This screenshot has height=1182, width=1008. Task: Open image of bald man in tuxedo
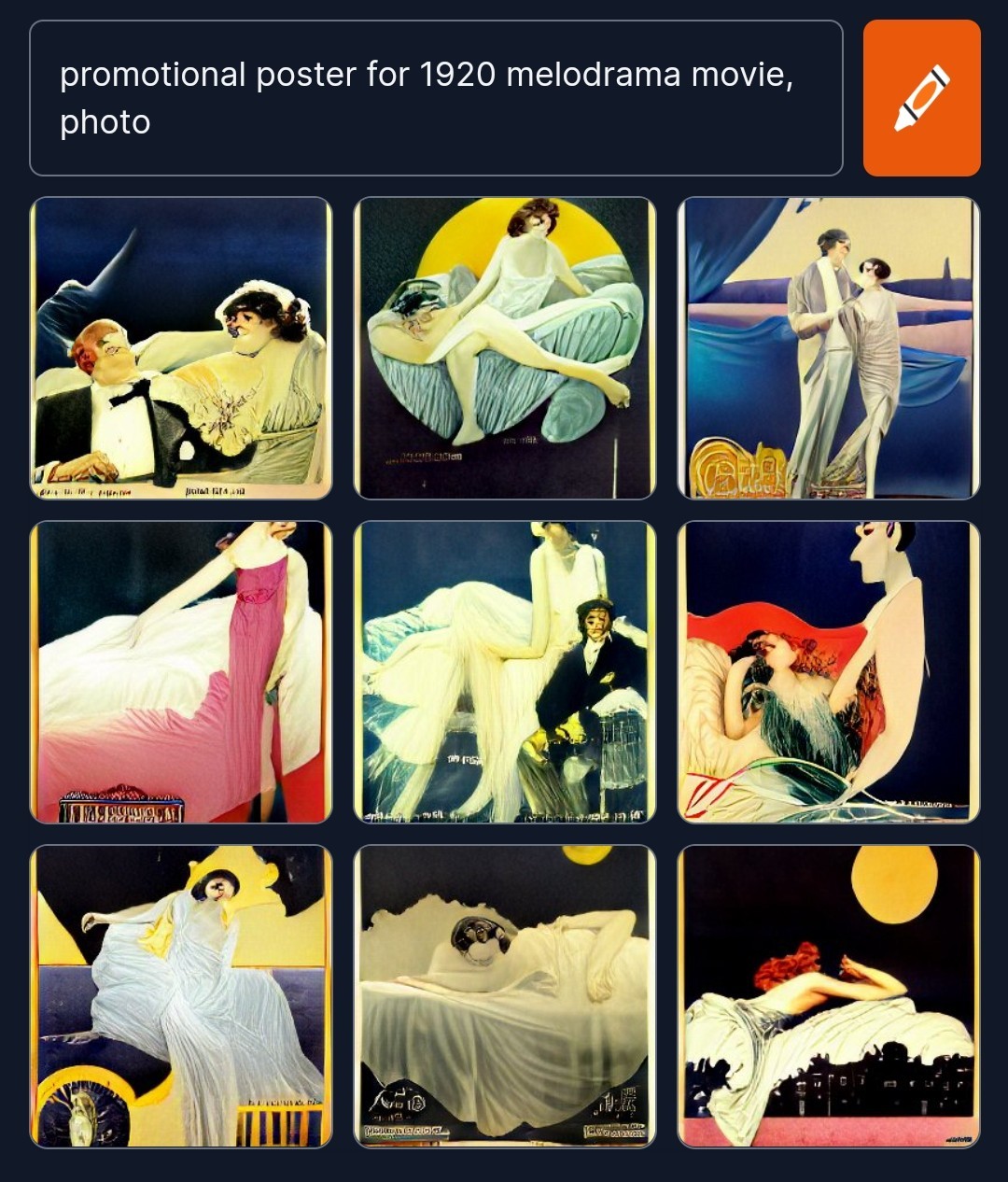[x=181, y=348]
